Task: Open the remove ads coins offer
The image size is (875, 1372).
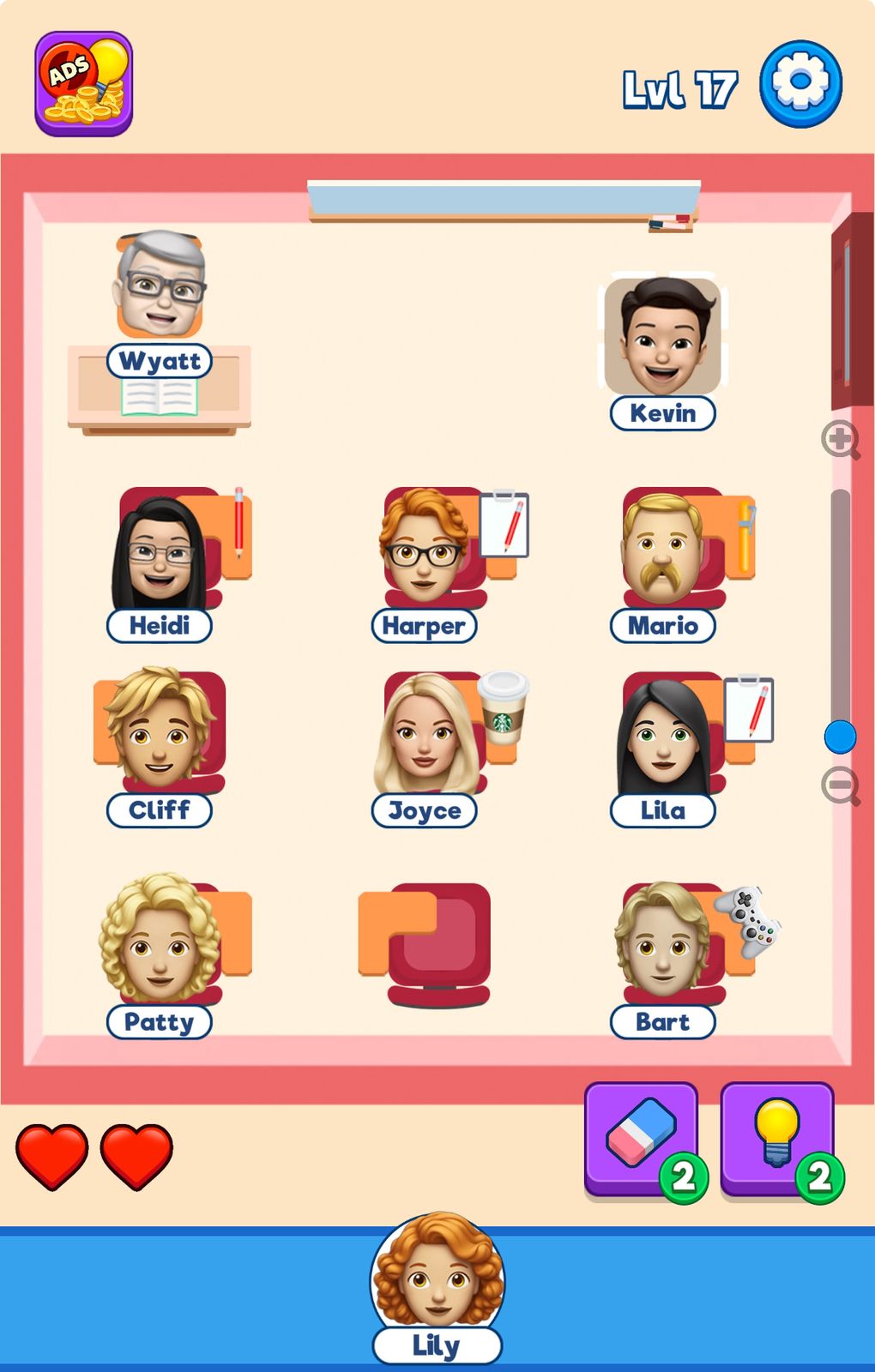Action: (83, 84)
